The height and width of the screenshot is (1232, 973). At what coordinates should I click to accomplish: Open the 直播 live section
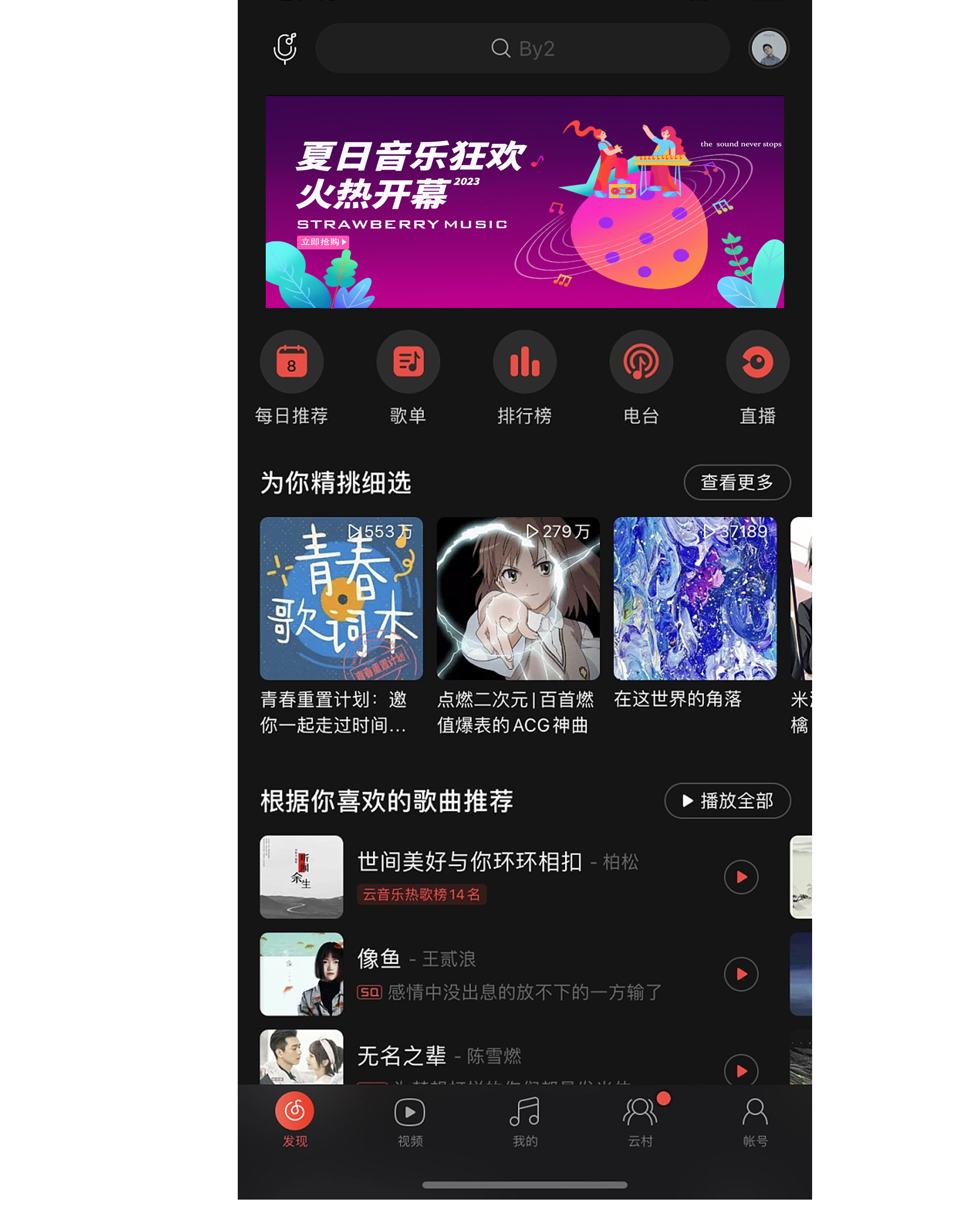click(x=757, y=362)
